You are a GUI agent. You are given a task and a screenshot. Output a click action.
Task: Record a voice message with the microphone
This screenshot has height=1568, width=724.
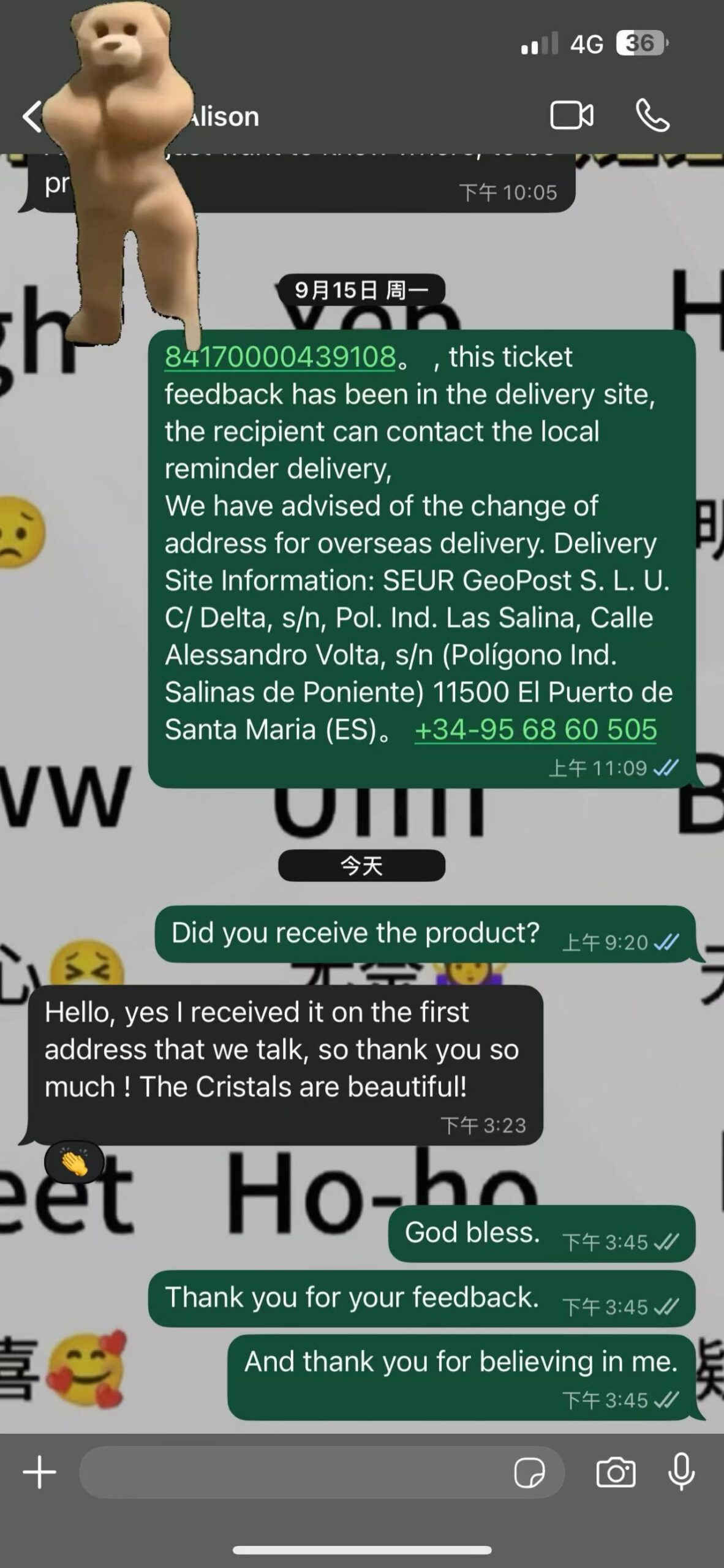[x=681, y=1471]
